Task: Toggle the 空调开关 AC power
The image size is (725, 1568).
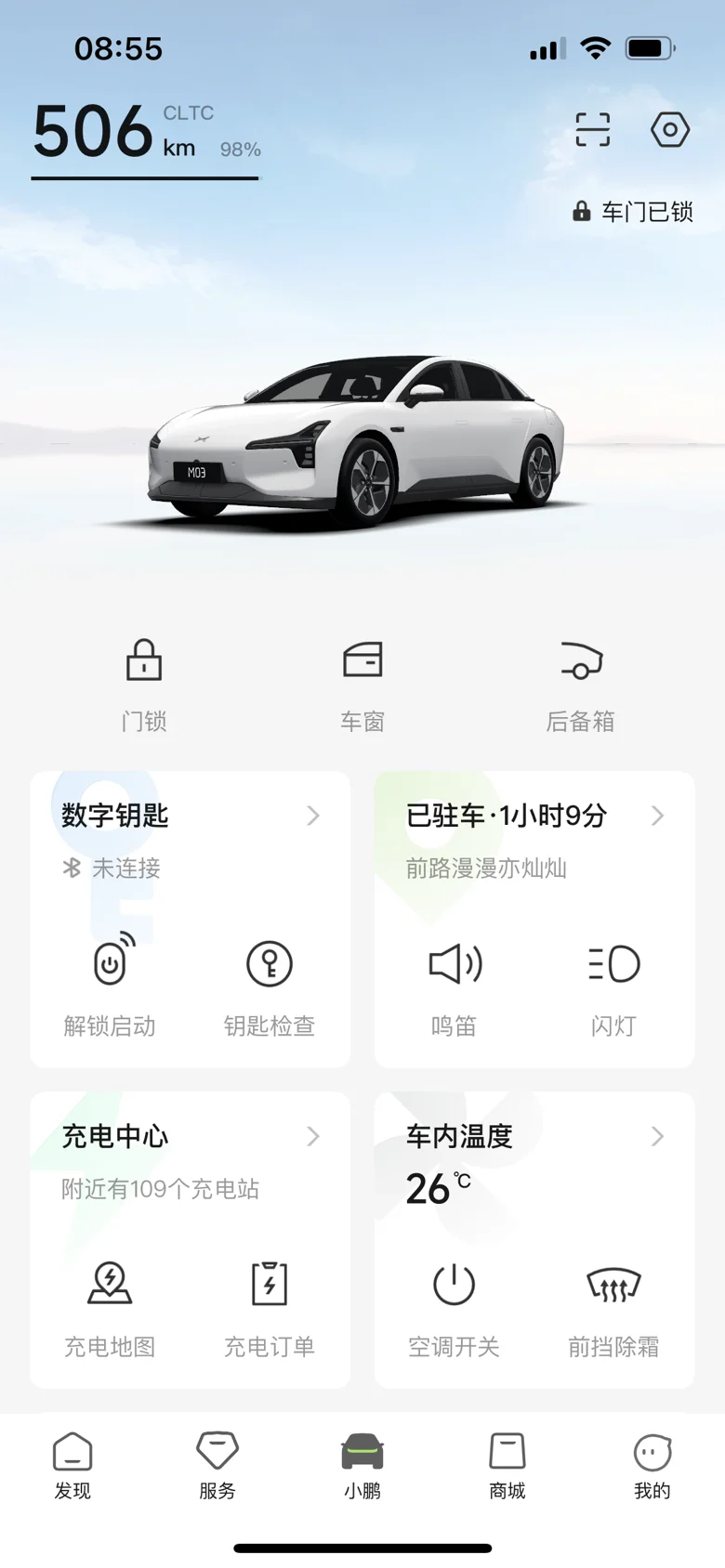Action: [455, 1305]
